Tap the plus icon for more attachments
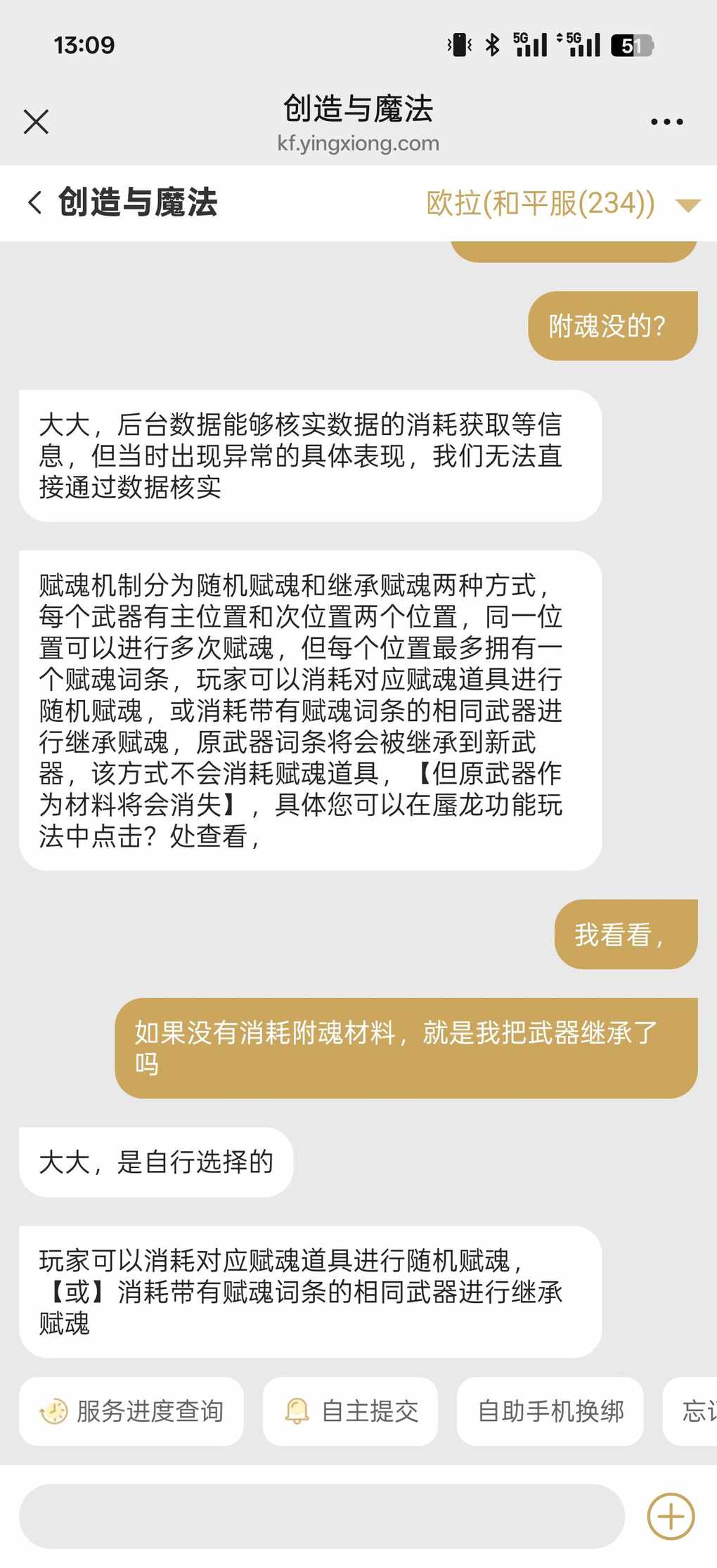This screenshot has width=717, height=1568. pyautogui.click(x=671, y=1516)
